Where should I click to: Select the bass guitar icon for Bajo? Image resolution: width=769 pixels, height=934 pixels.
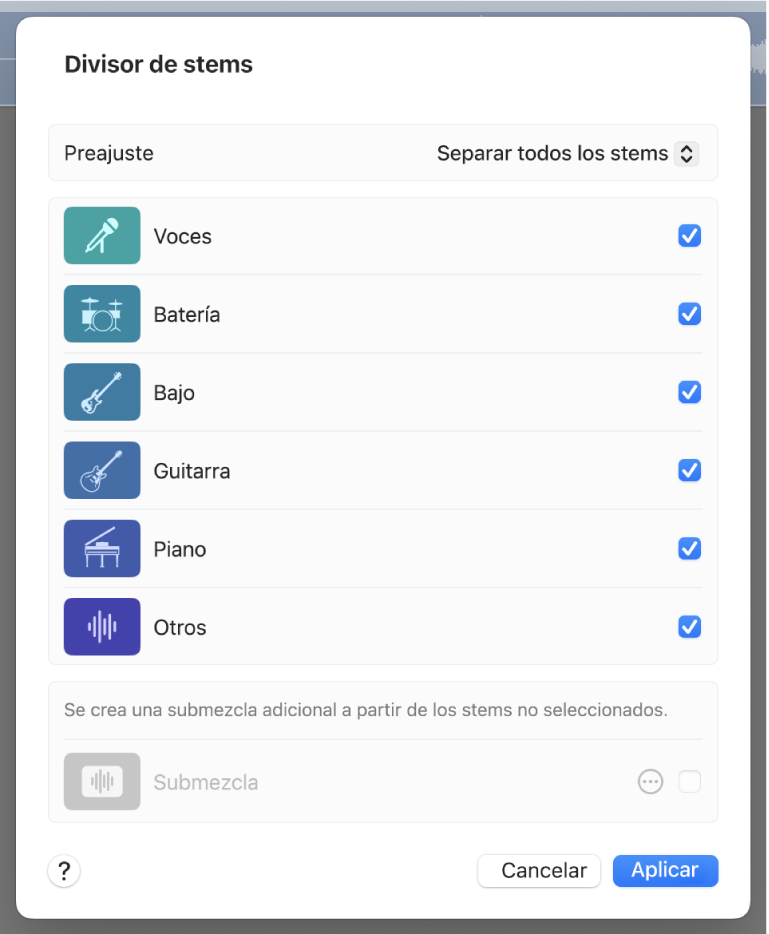point(101,392)
